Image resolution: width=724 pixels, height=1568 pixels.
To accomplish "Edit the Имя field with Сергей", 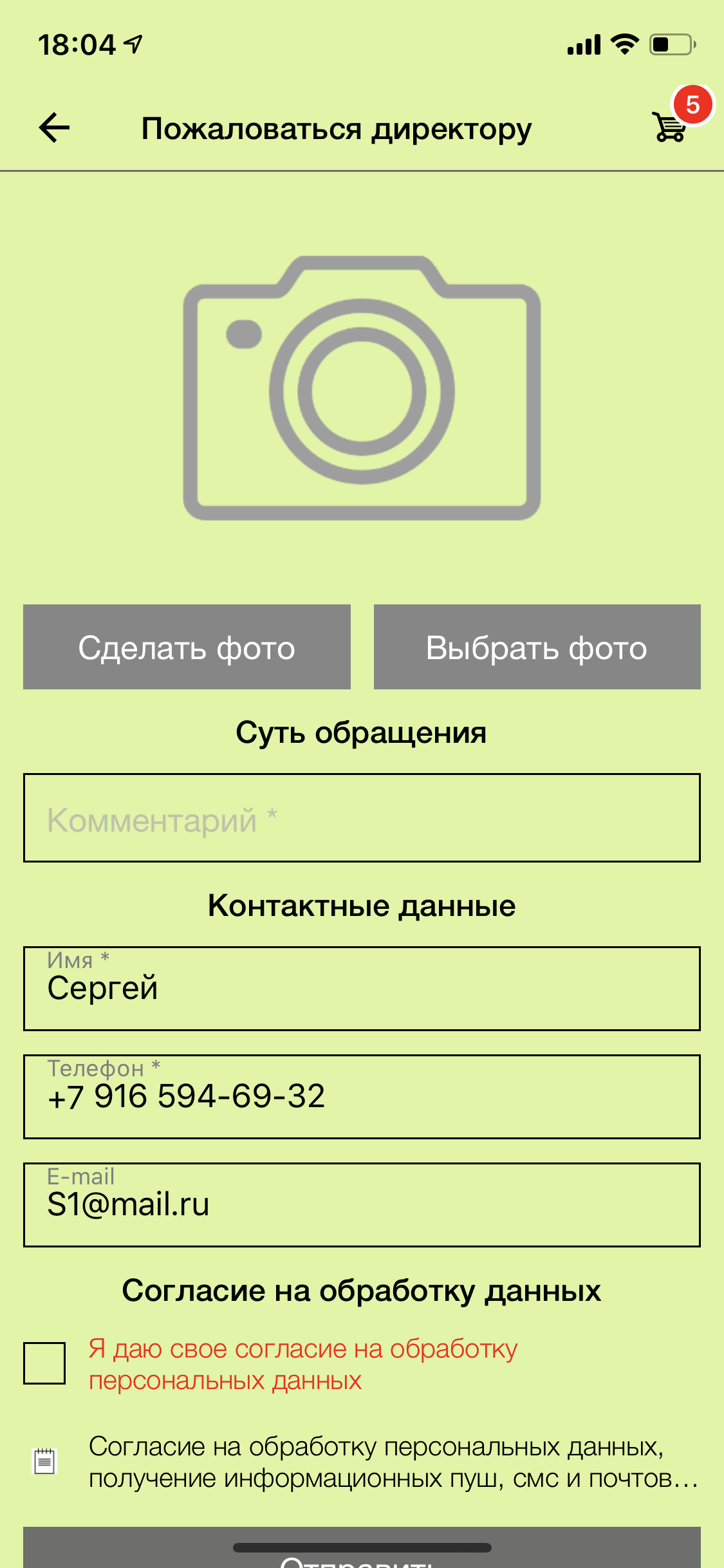I will coord(362,989).
